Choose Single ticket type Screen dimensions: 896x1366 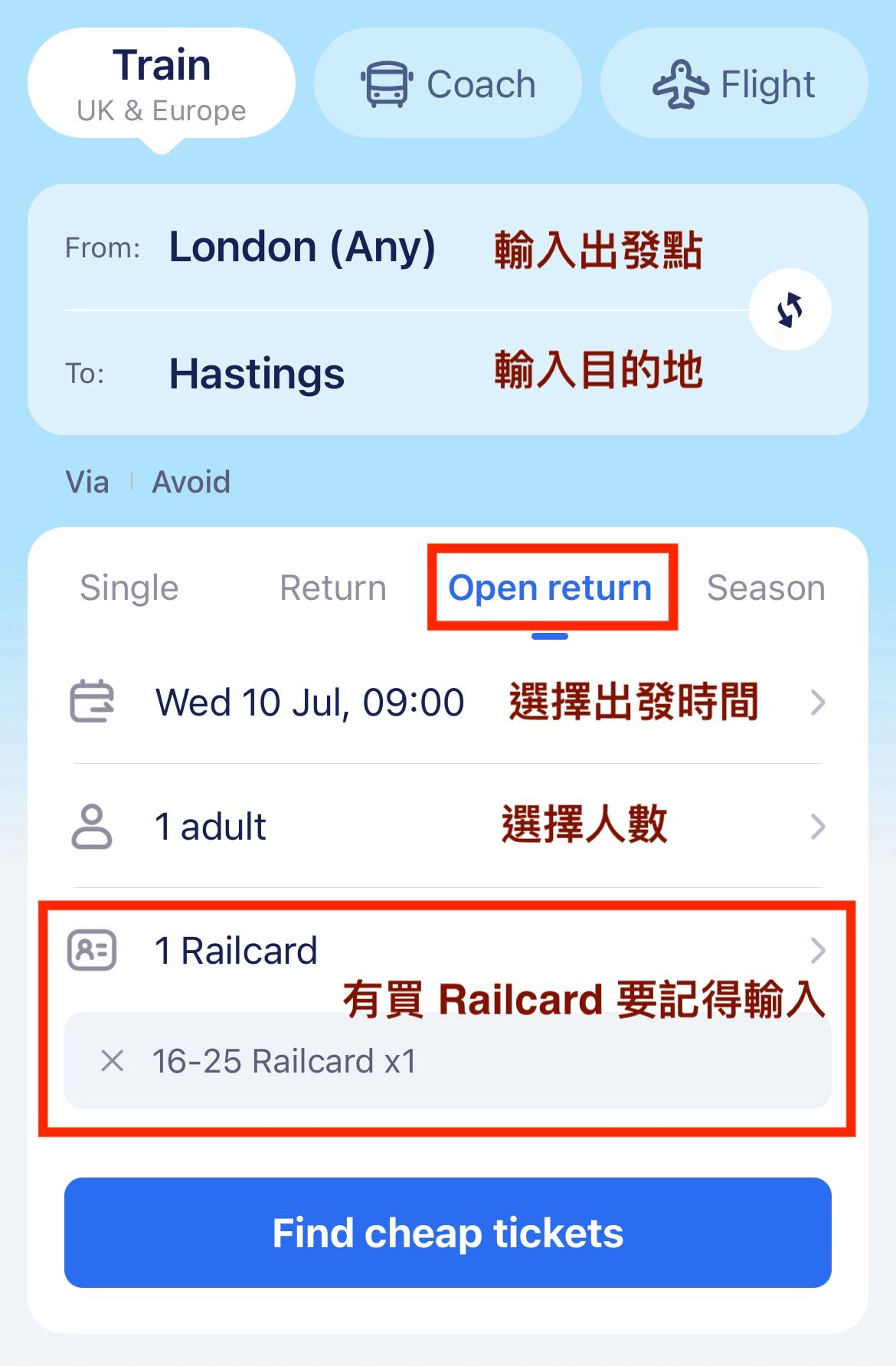pos(129,588)
